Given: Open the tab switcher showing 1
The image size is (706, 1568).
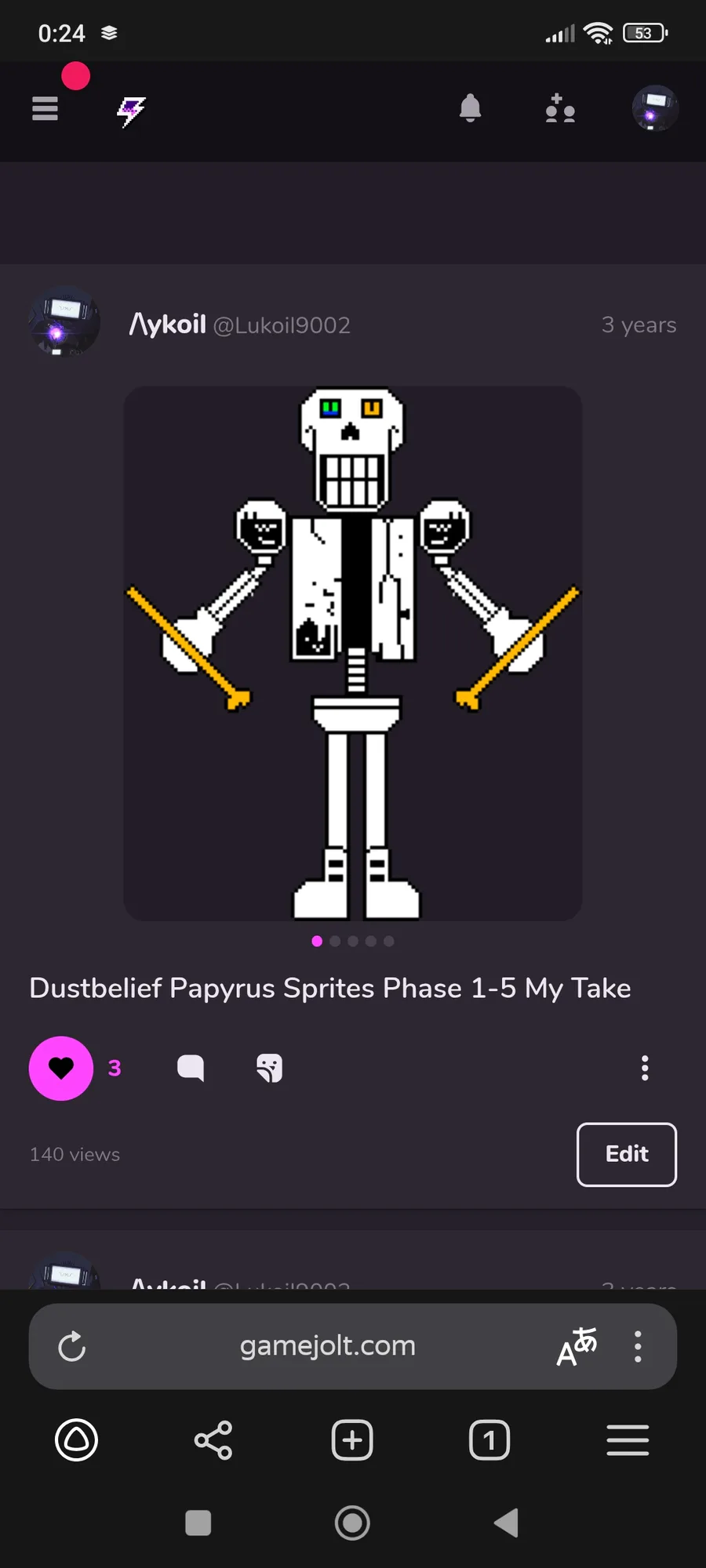Looking at the screenshot, I should (x=489, y=1440).
